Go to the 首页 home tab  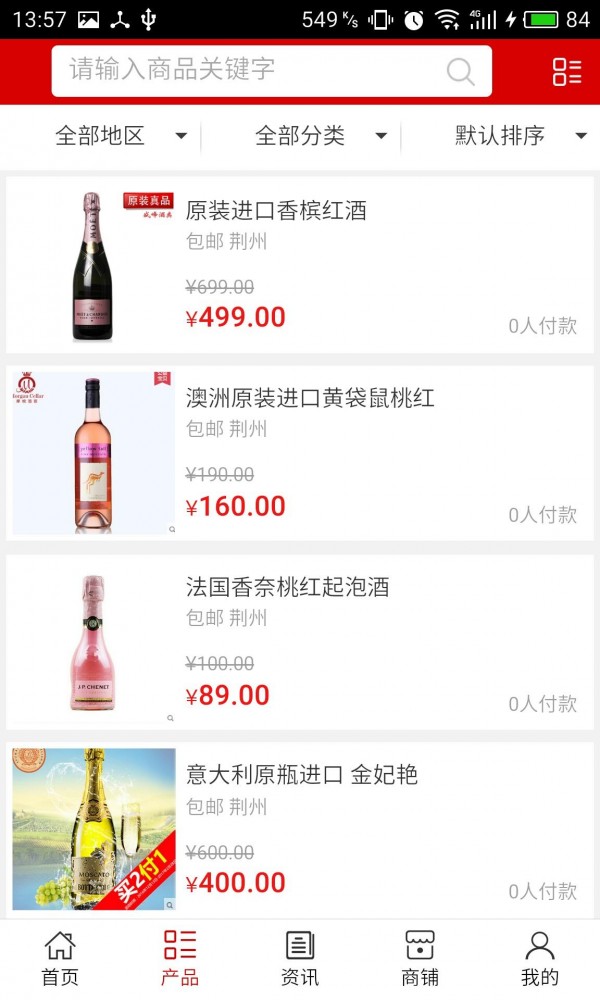click(60, 958)
